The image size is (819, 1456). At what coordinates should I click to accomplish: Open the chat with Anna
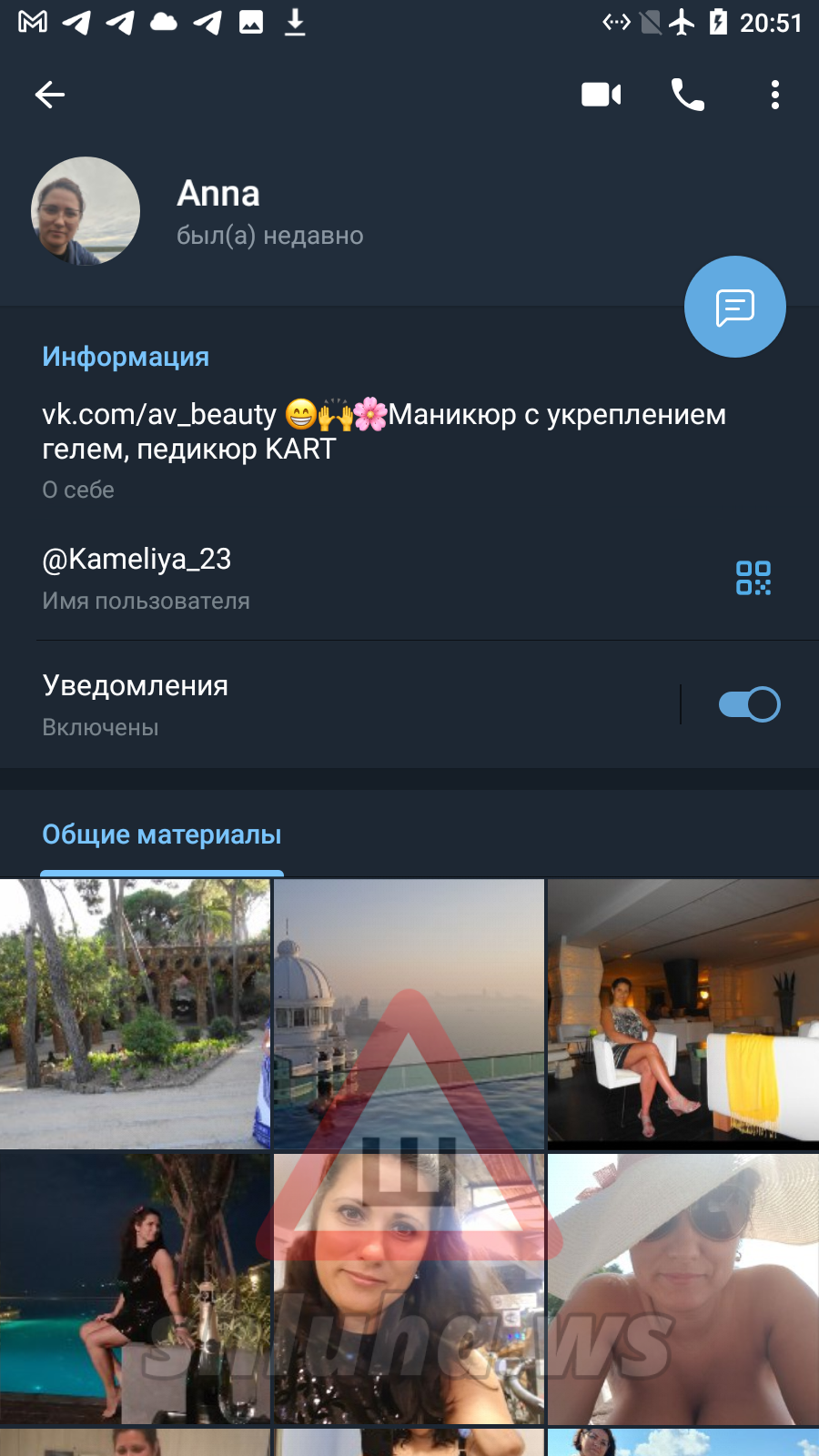pos(734,308)
